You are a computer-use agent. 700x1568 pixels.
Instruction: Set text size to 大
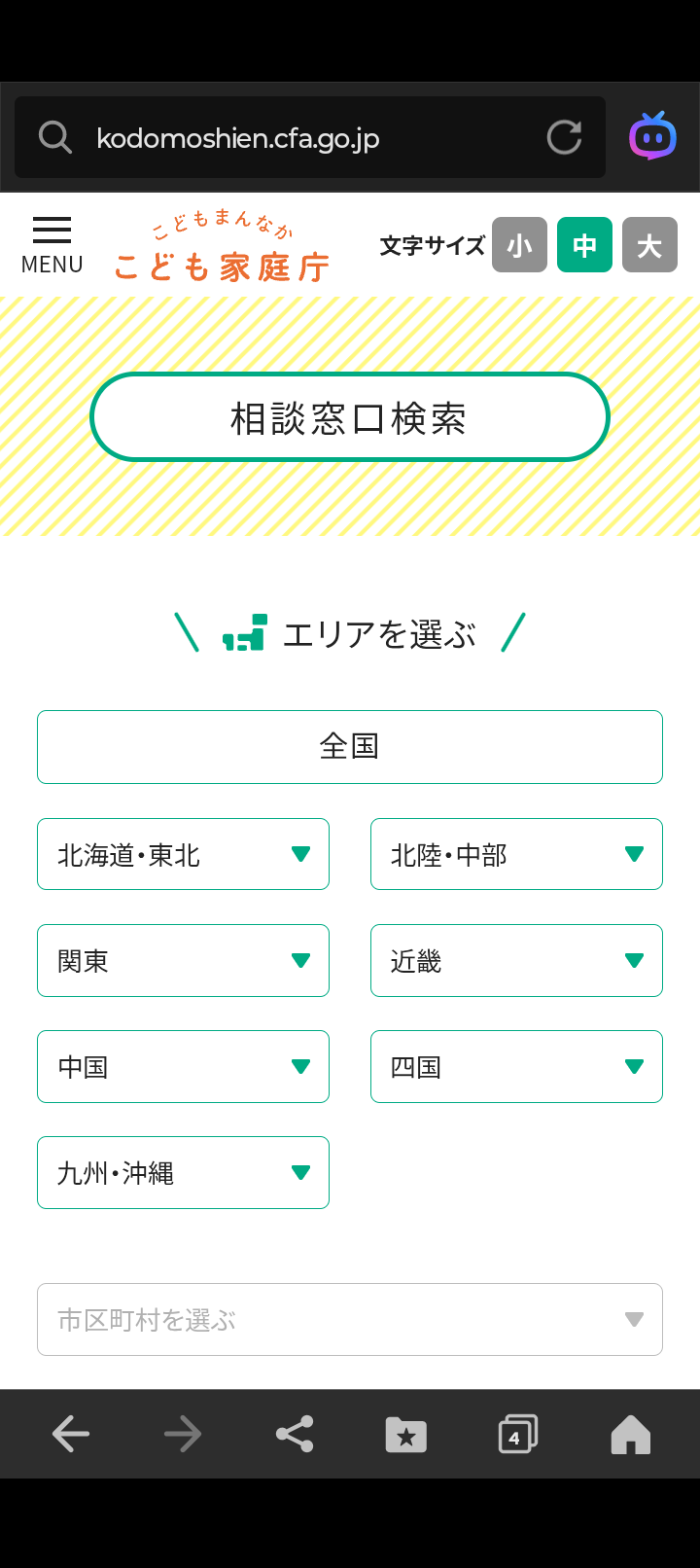coord(649,245)
